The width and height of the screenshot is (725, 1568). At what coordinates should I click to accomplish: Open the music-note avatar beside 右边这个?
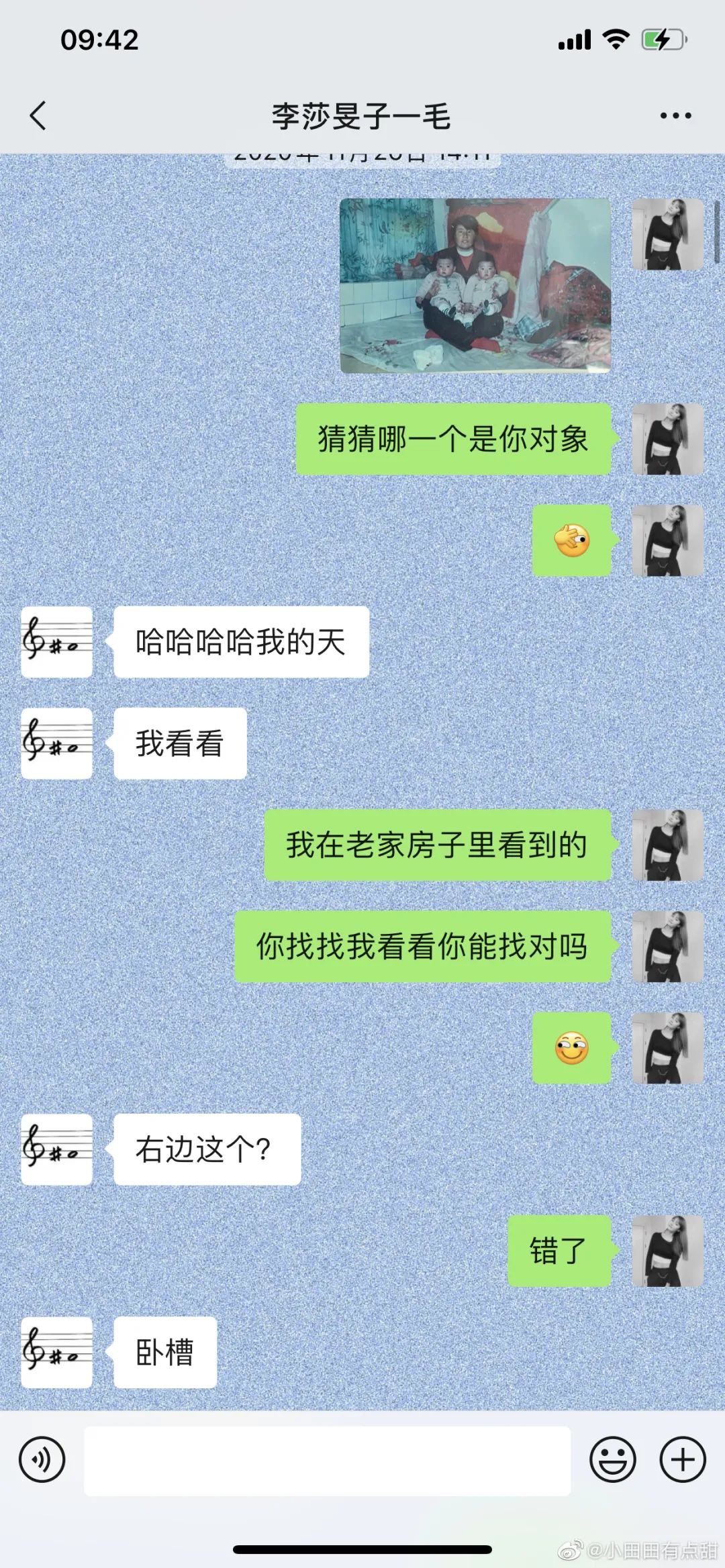[x=57, y=1149]
